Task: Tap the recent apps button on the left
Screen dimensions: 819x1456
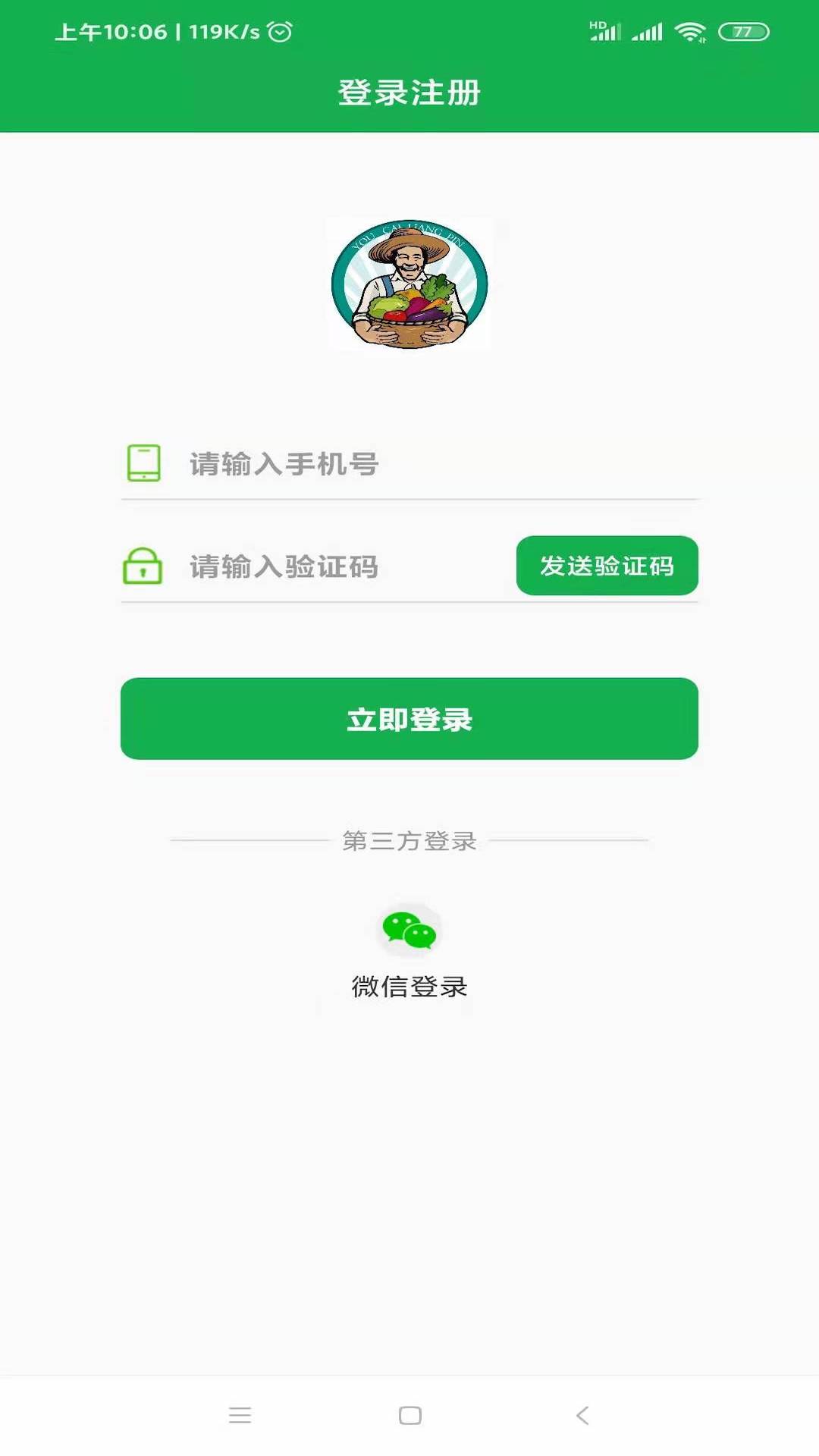Action: [x=240, y=1415]
